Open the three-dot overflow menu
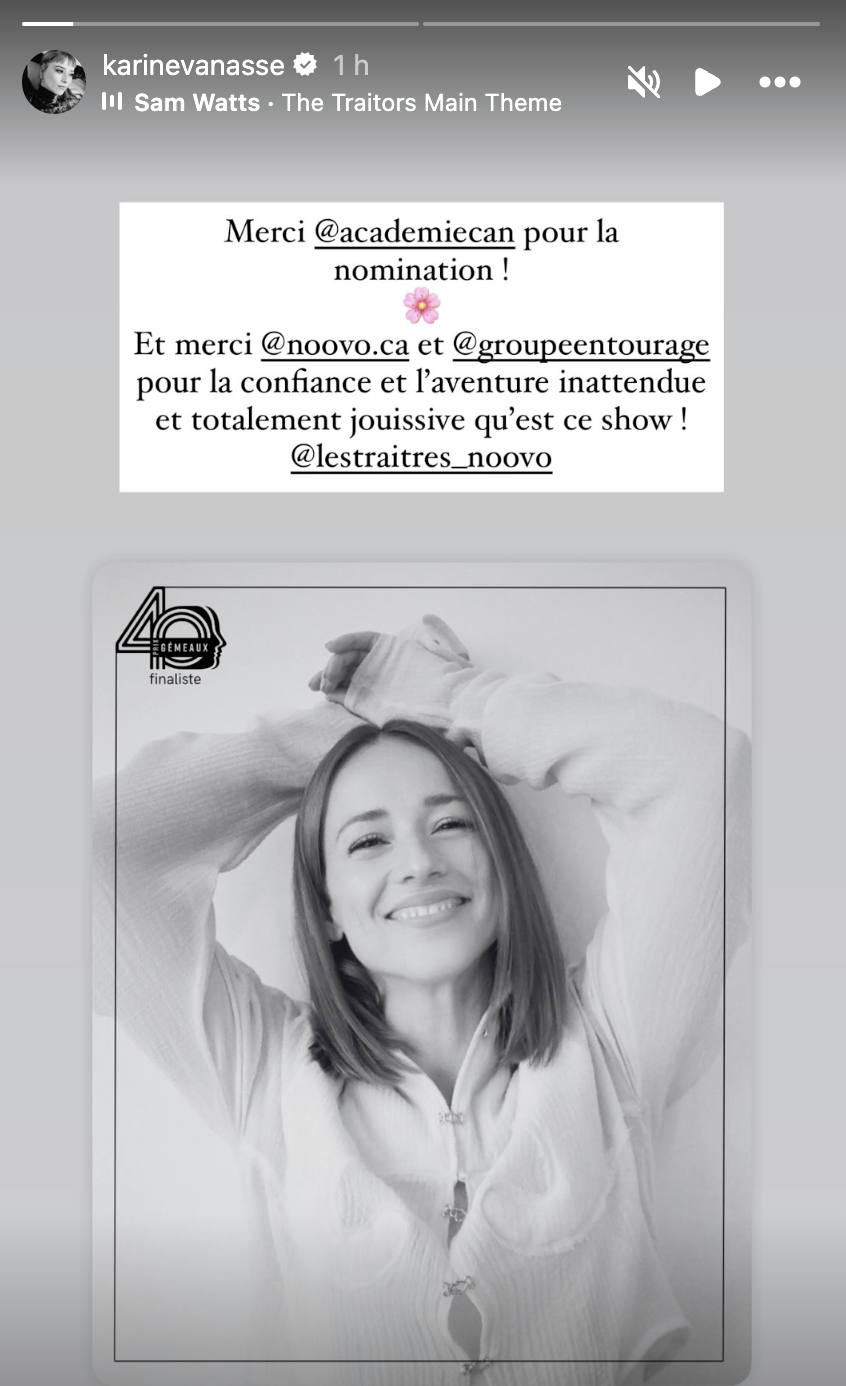The width and height of the screenshot is (846, 1386). 780,82
